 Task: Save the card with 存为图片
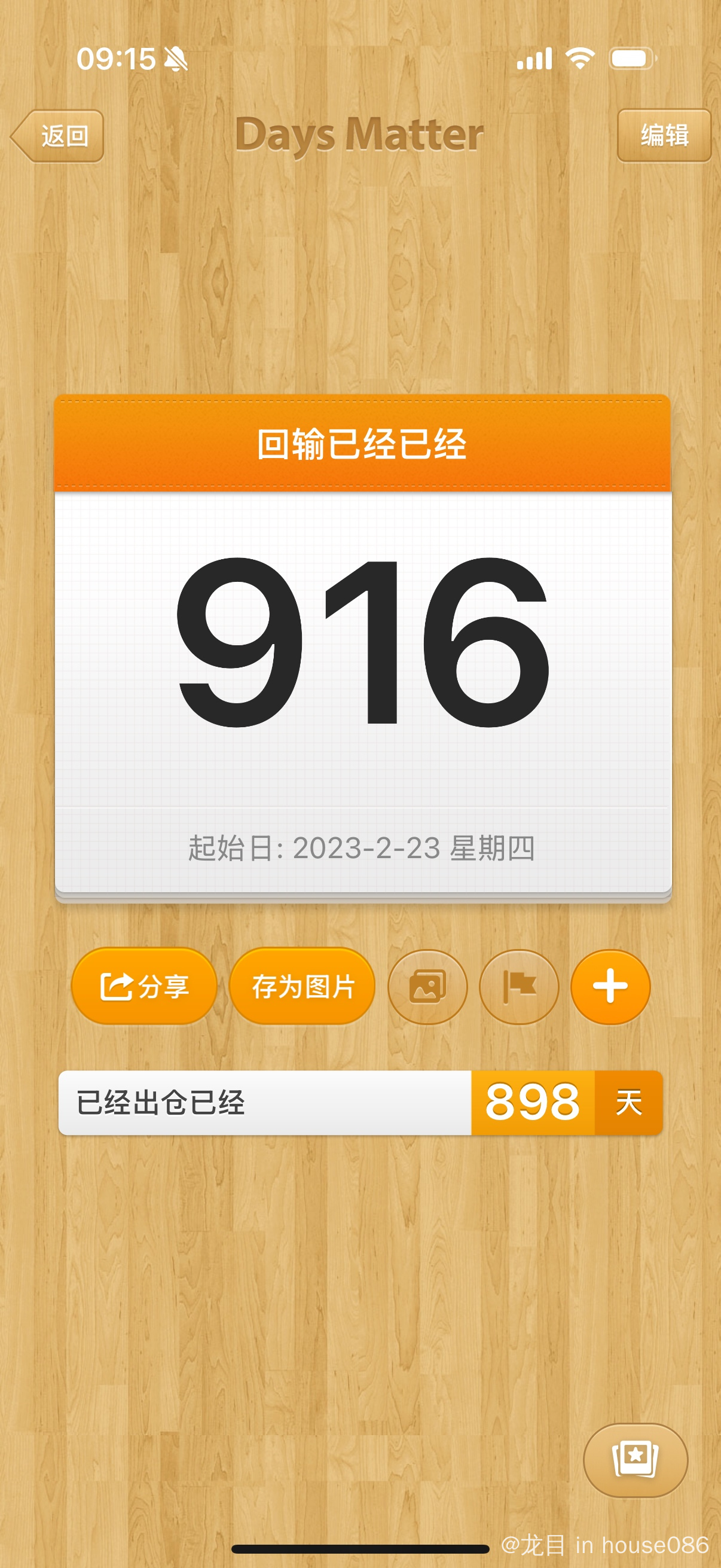pos(303,986)
